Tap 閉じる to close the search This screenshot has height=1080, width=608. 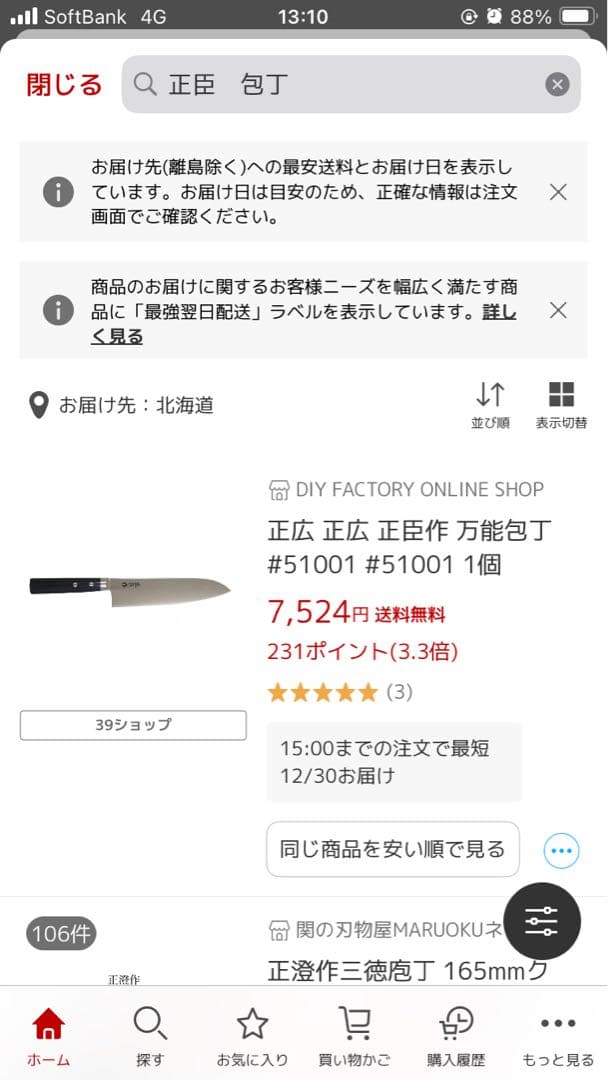(64, 85)
